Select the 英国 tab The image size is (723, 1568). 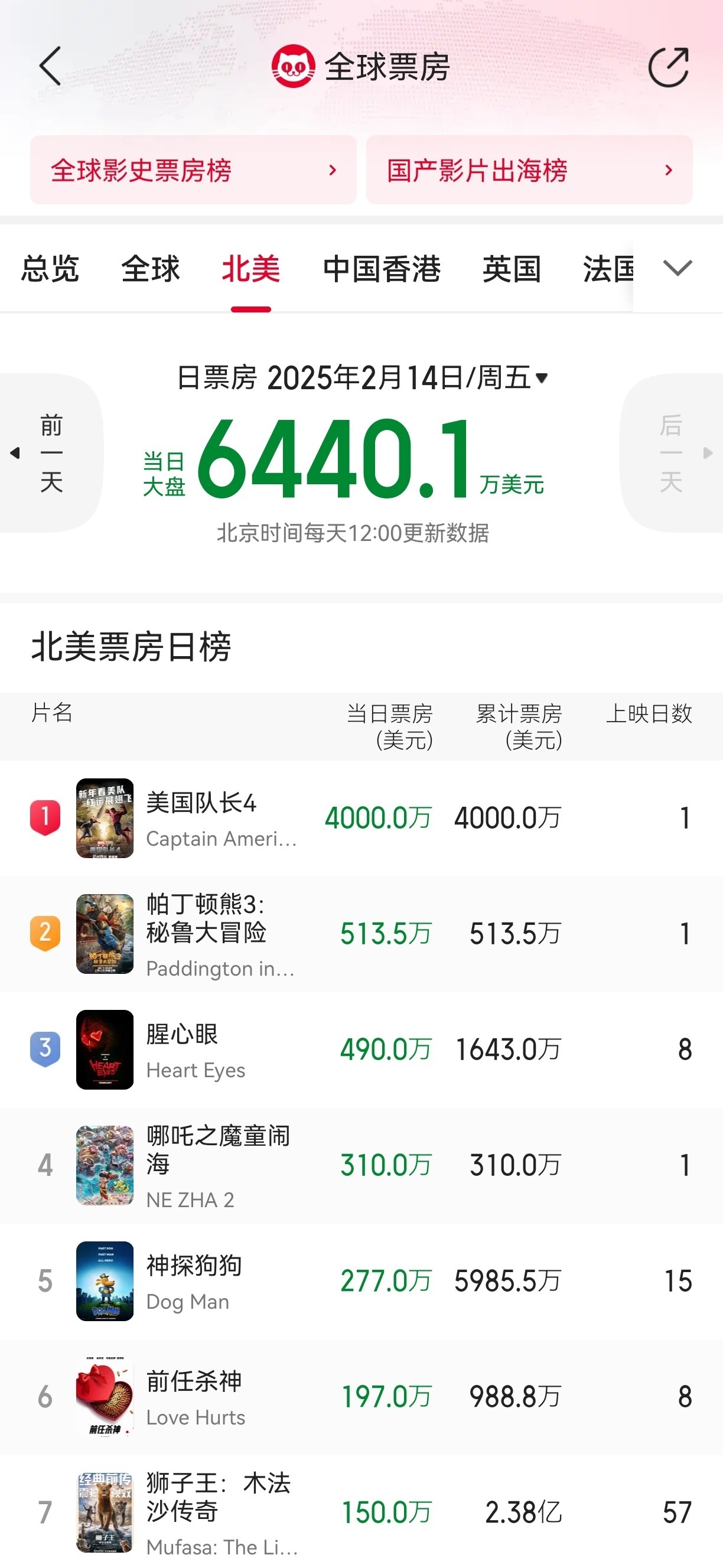click(511, 269)
